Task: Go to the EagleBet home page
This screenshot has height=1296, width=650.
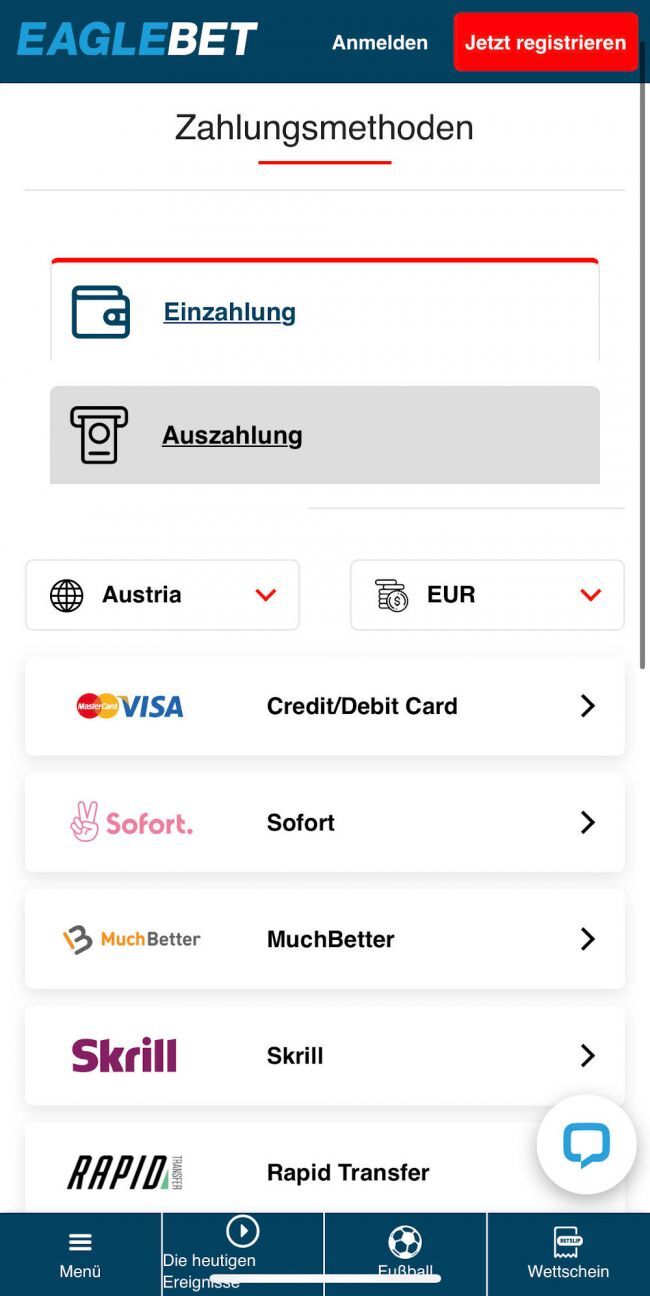Action: 137,40
